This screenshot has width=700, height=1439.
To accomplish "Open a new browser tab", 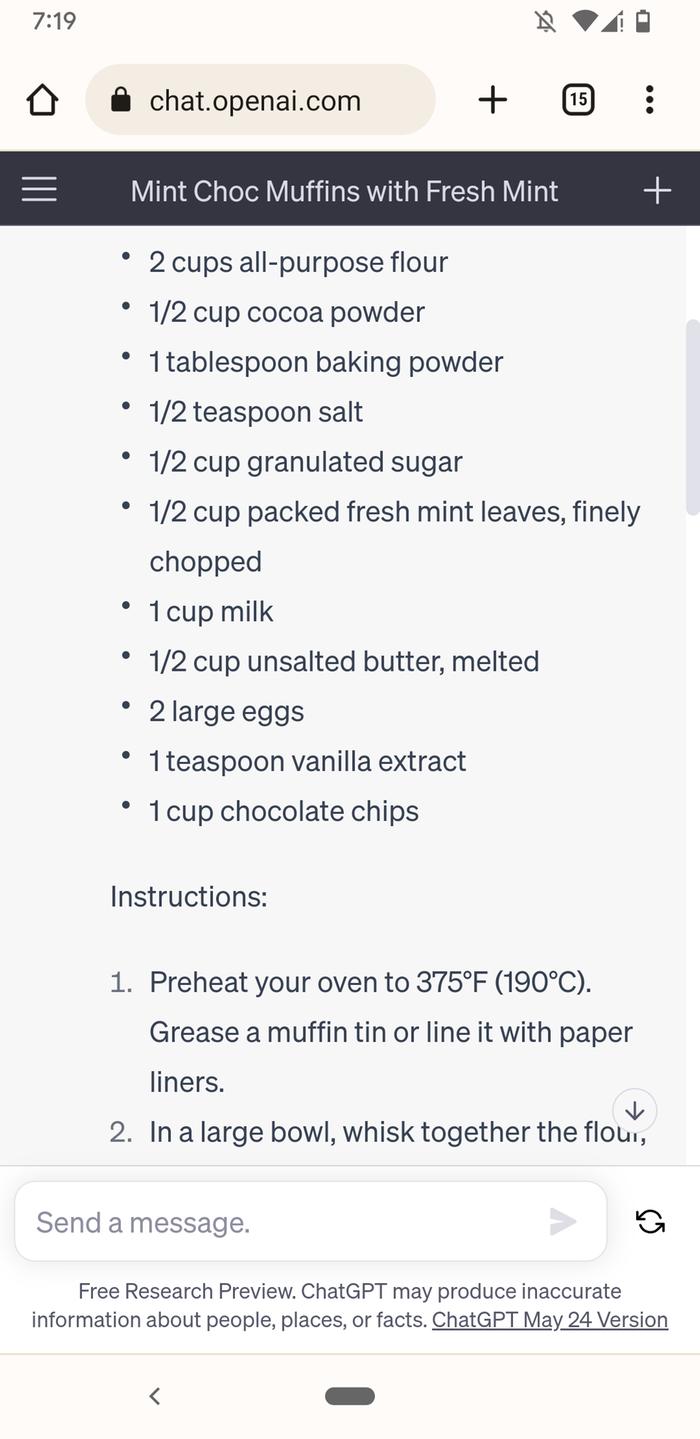I will [x=492, y=100].
